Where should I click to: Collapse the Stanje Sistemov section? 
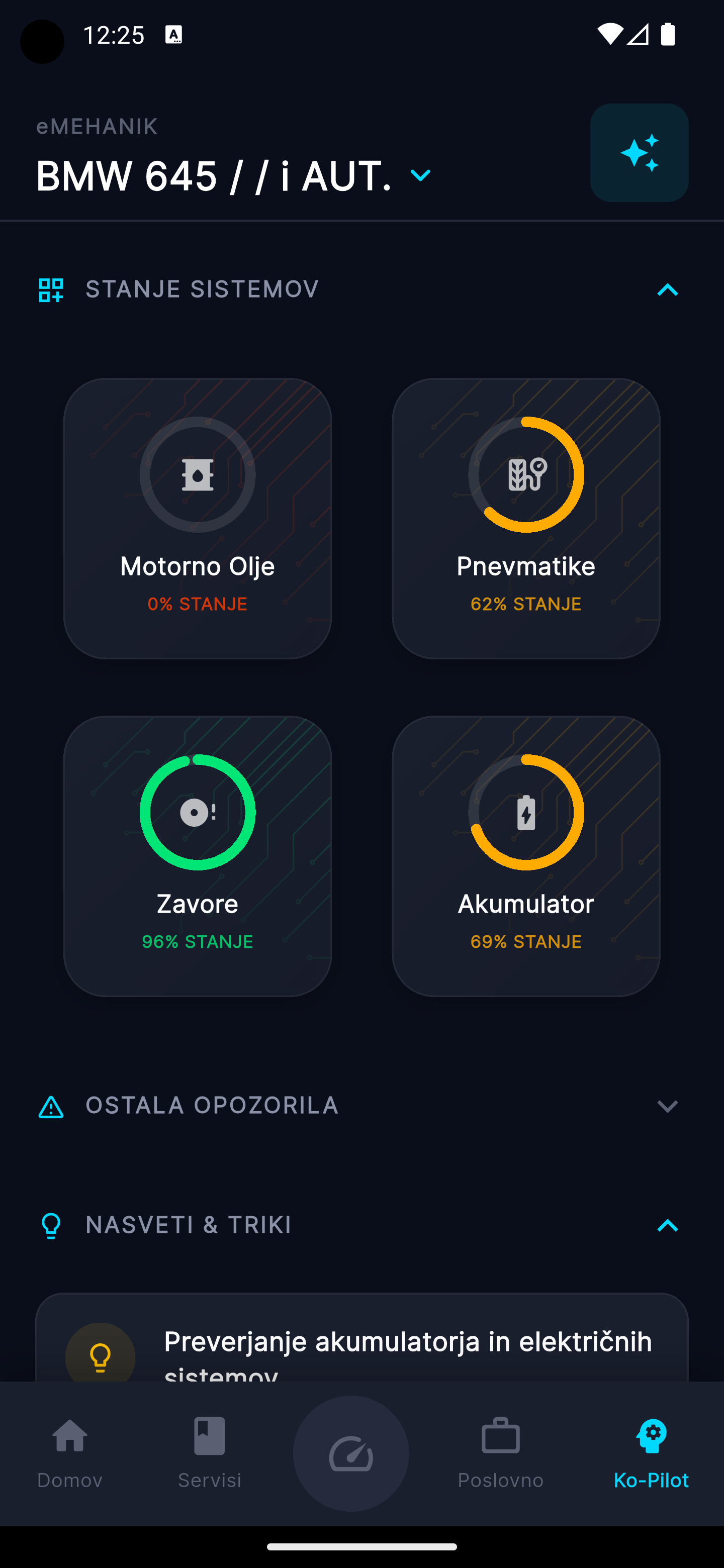(x=667, y=290)
